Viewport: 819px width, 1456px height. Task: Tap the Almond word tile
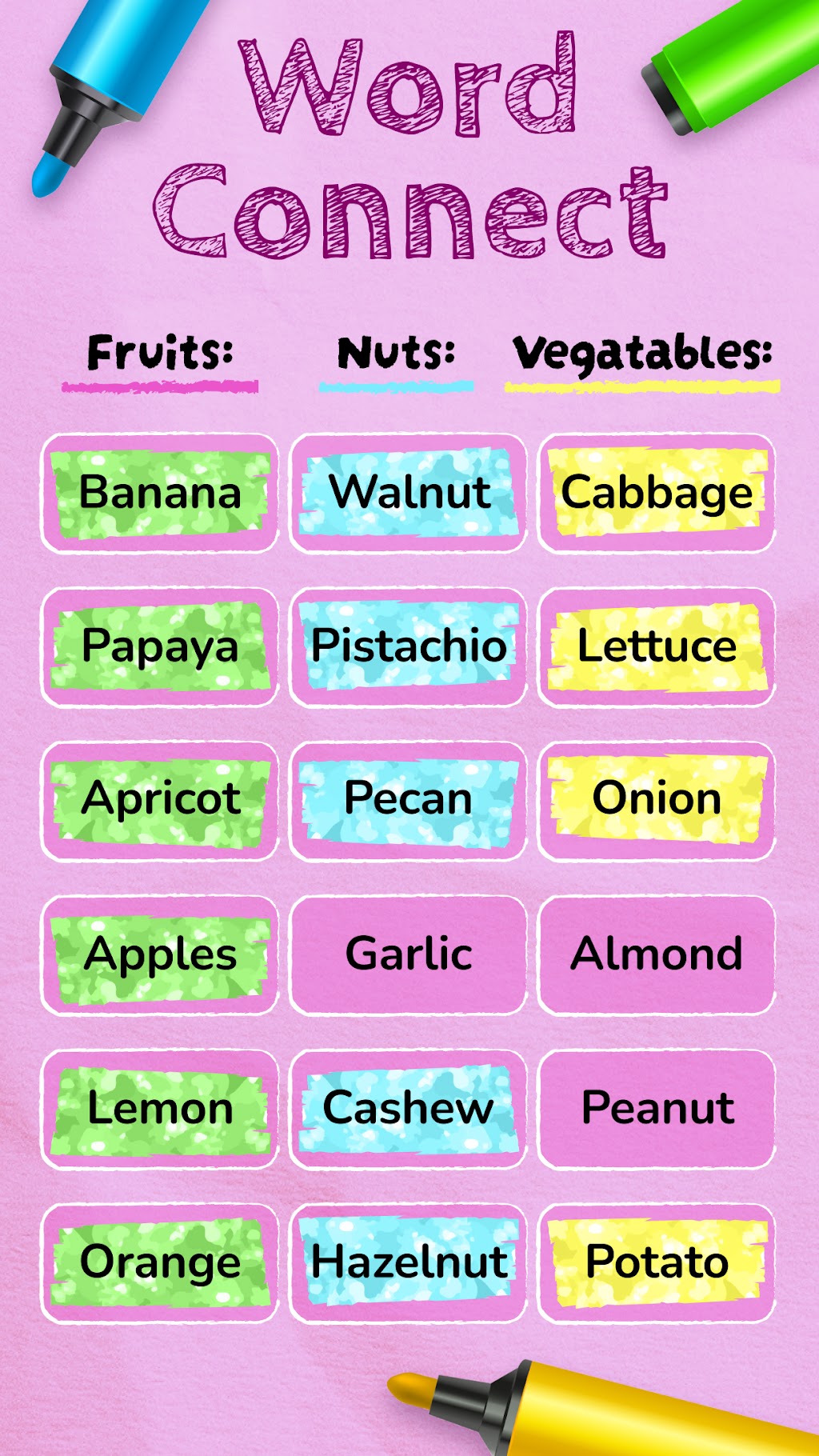pyautogui.click(x=657, y=954)
